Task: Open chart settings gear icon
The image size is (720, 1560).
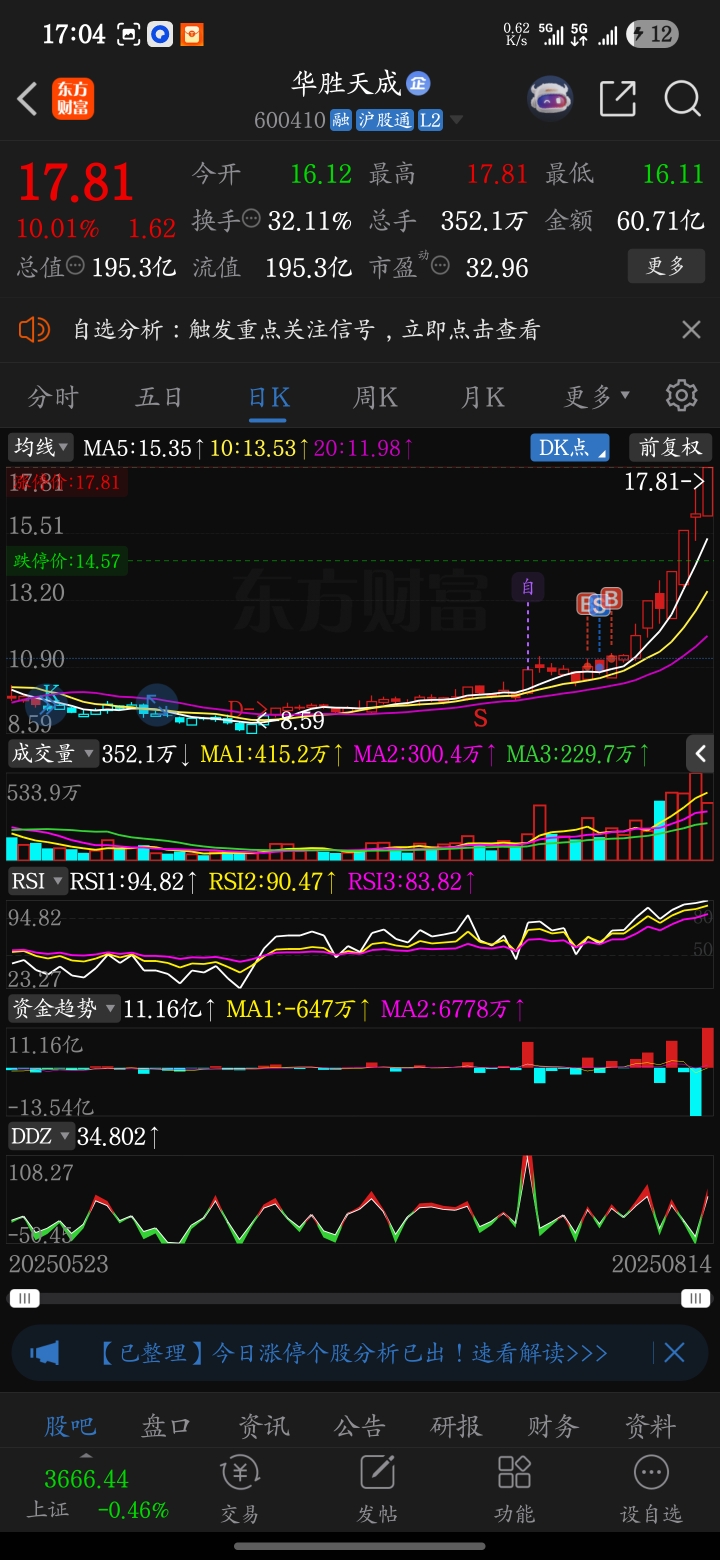Action: (681, 395)
